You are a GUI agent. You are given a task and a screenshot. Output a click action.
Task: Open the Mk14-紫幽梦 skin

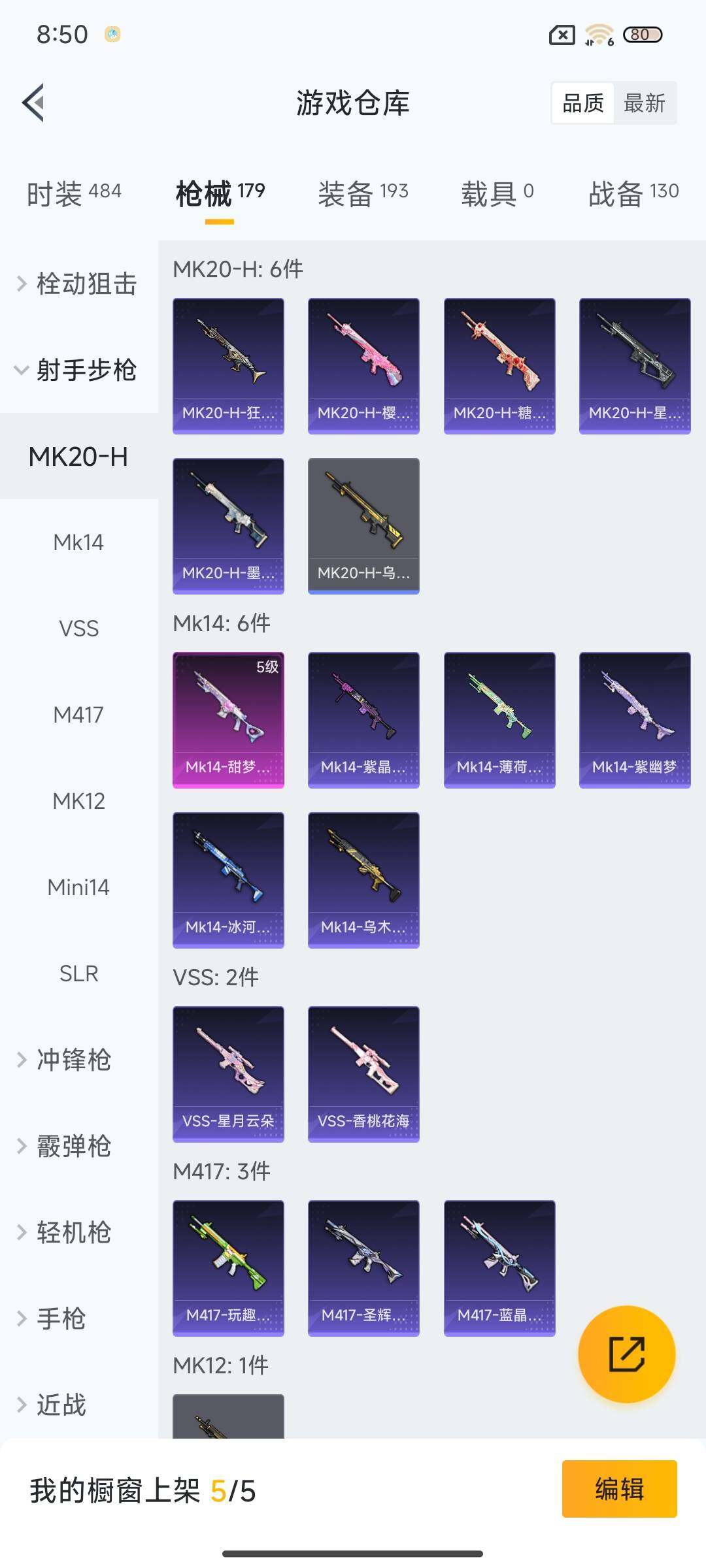tap(635, 720)
